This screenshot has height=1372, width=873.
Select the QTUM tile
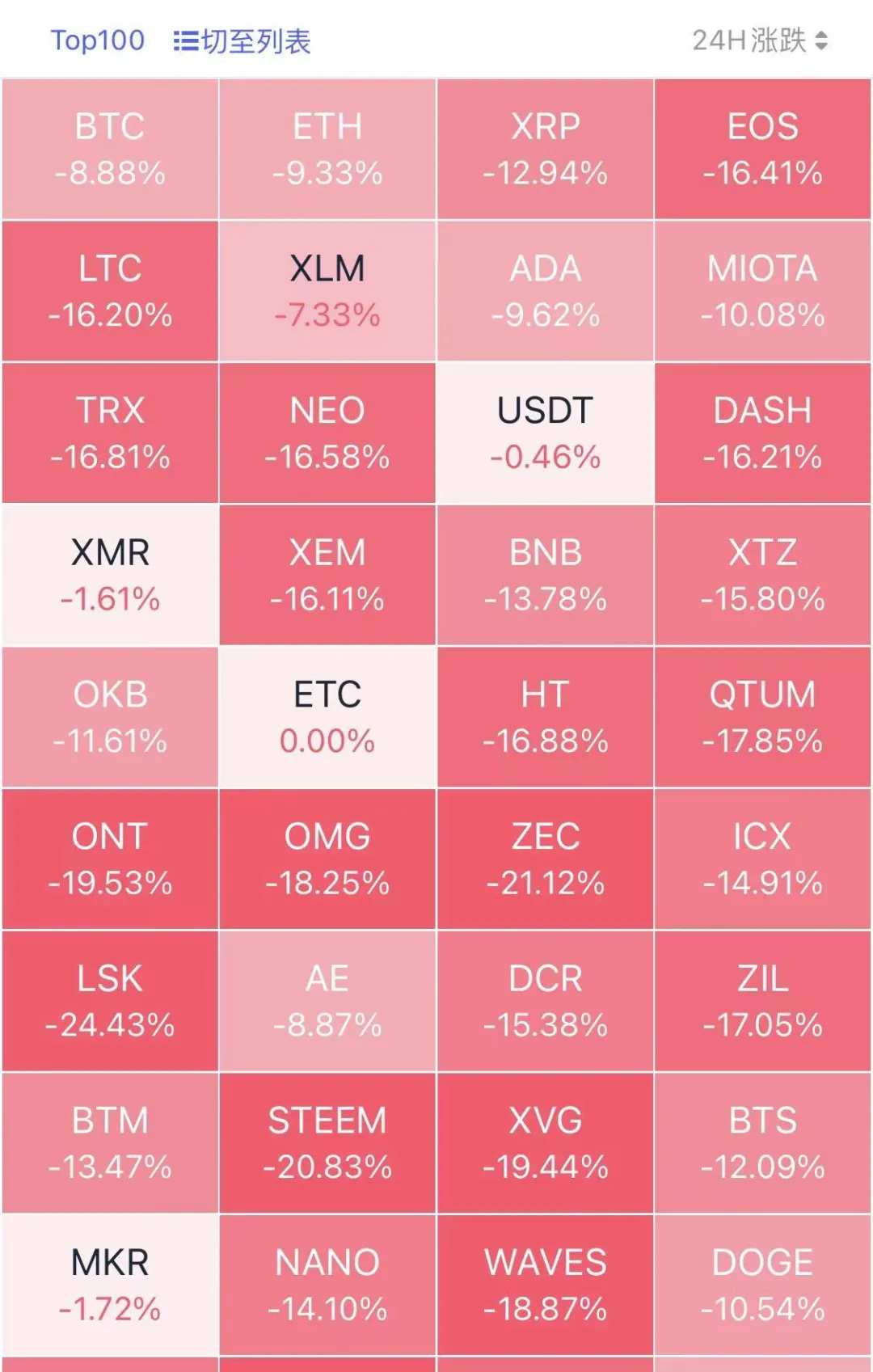point(762,717)
